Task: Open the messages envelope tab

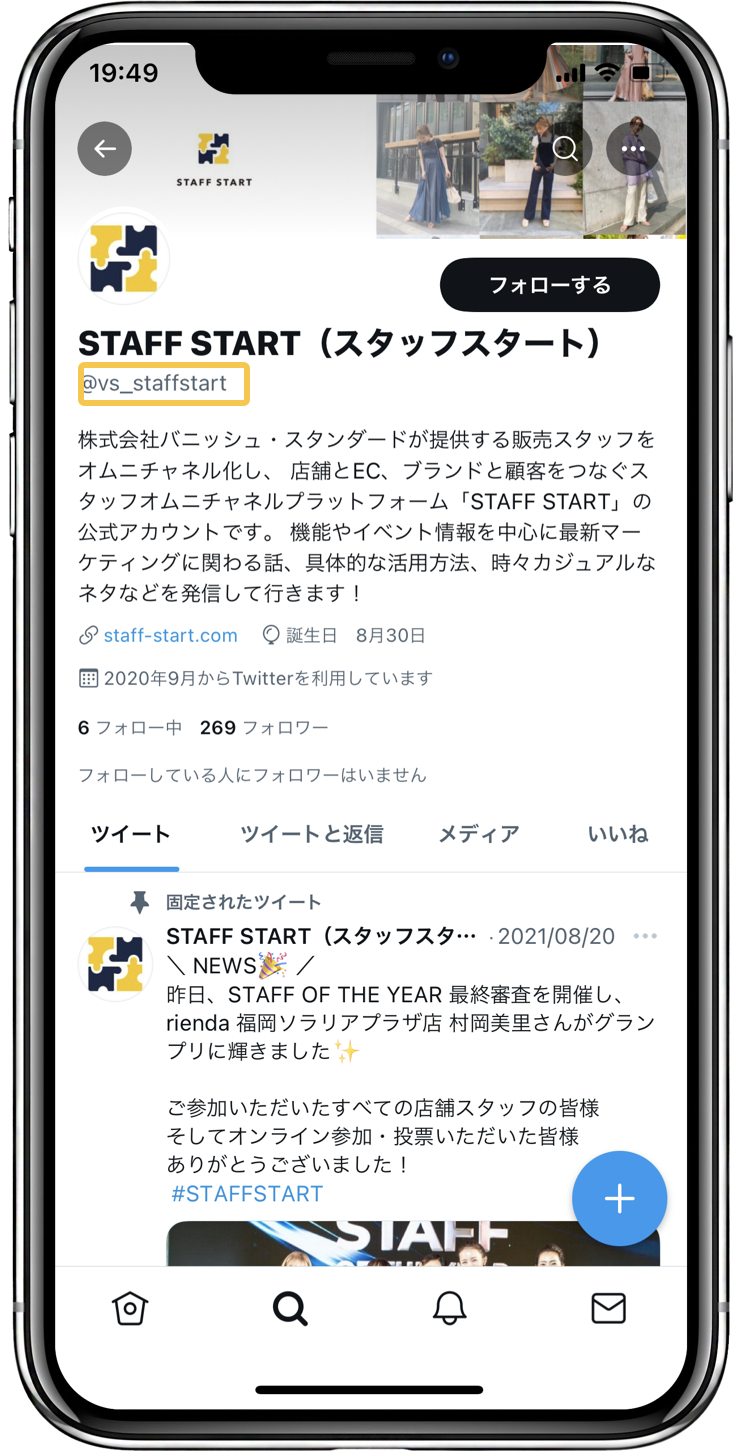Action: (x=608, y=1308)
